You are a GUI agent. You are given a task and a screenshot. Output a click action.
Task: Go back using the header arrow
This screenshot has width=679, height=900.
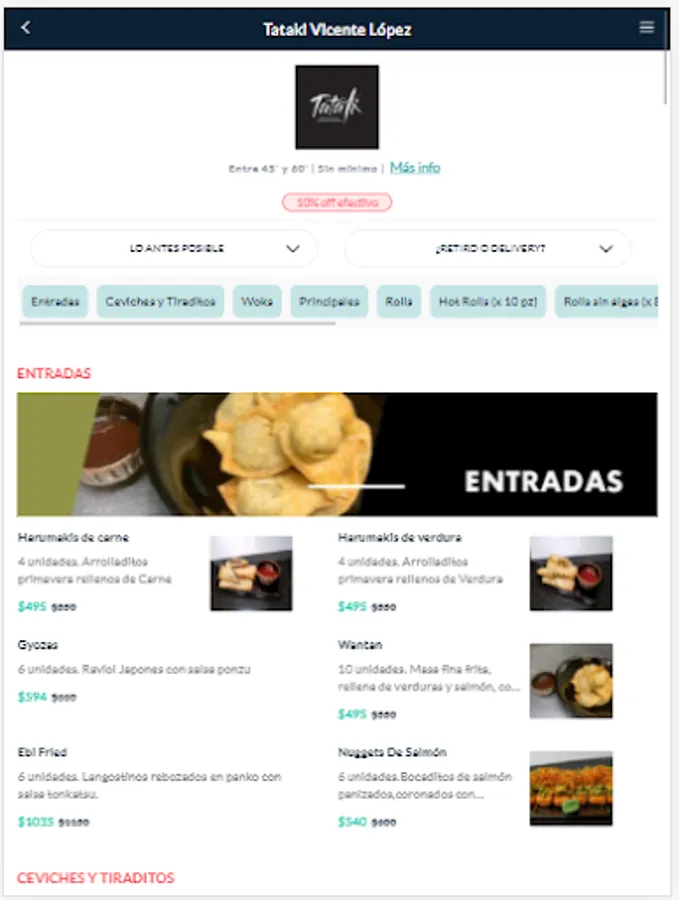pyautogui.click(x=26, y=28)
